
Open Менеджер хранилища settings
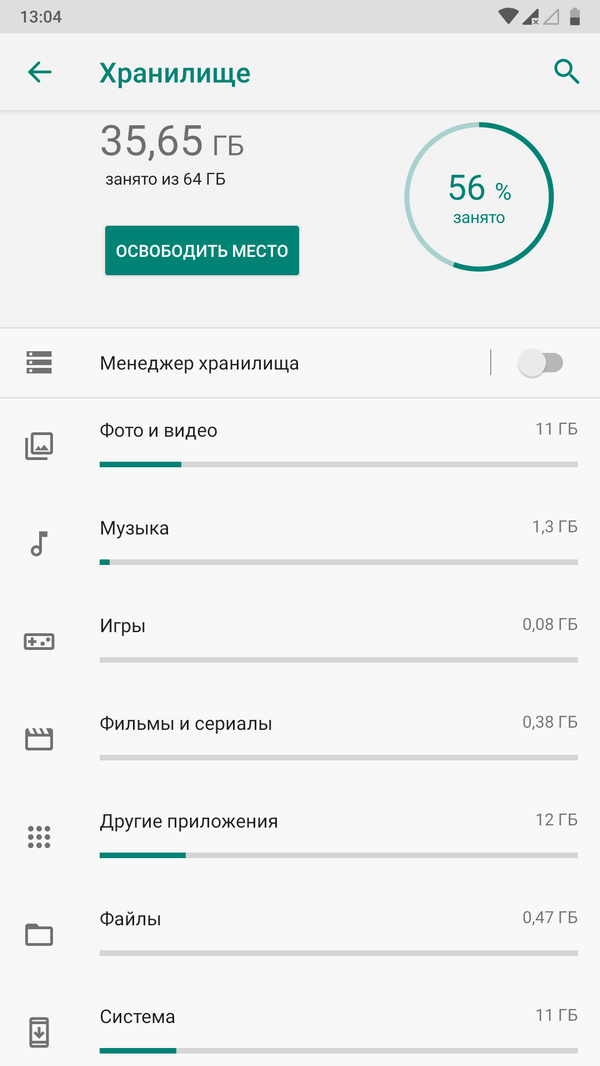coord(200,363)
